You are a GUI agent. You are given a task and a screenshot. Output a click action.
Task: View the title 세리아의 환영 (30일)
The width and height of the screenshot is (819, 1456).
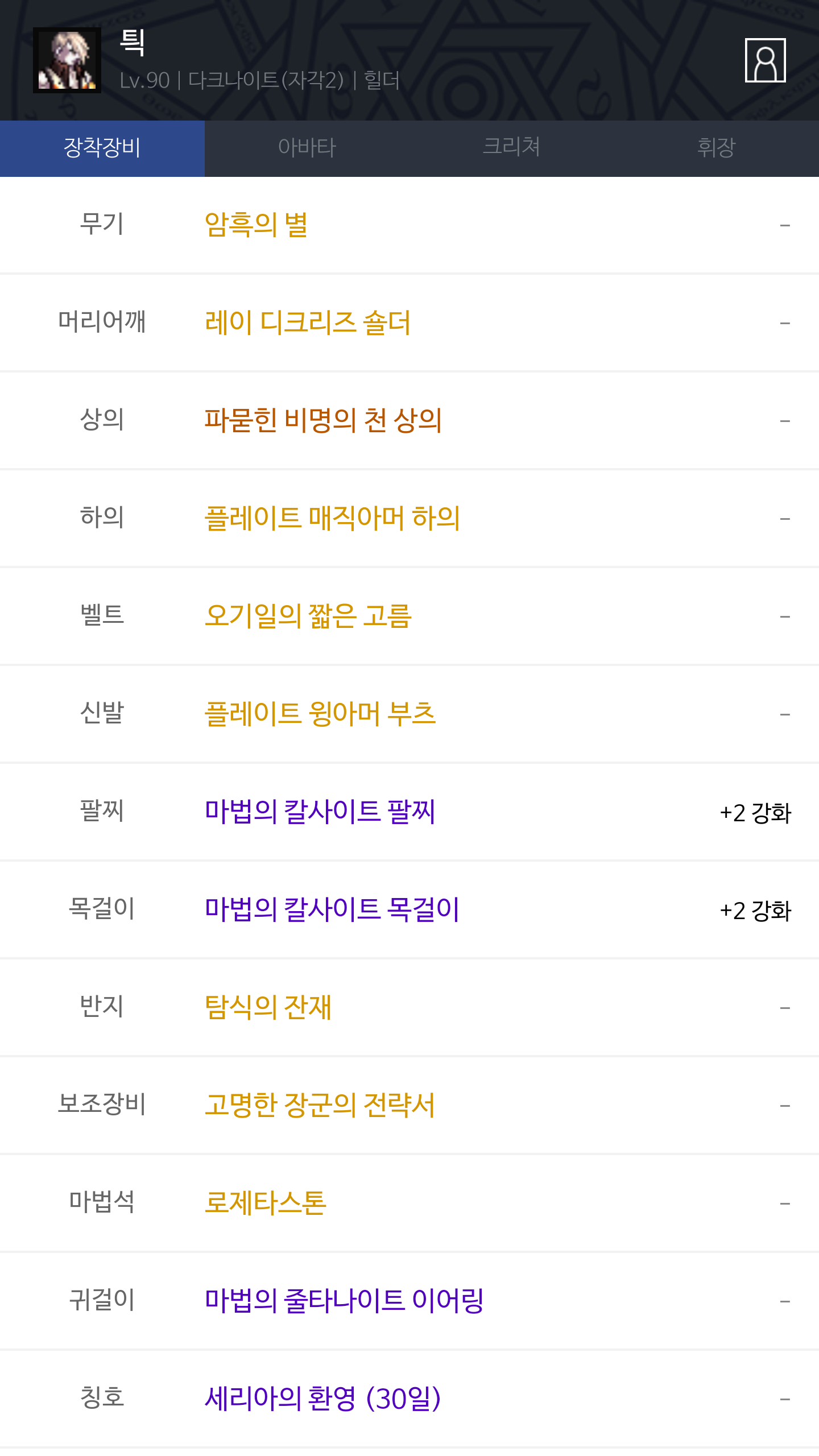tap(322, 1399)
